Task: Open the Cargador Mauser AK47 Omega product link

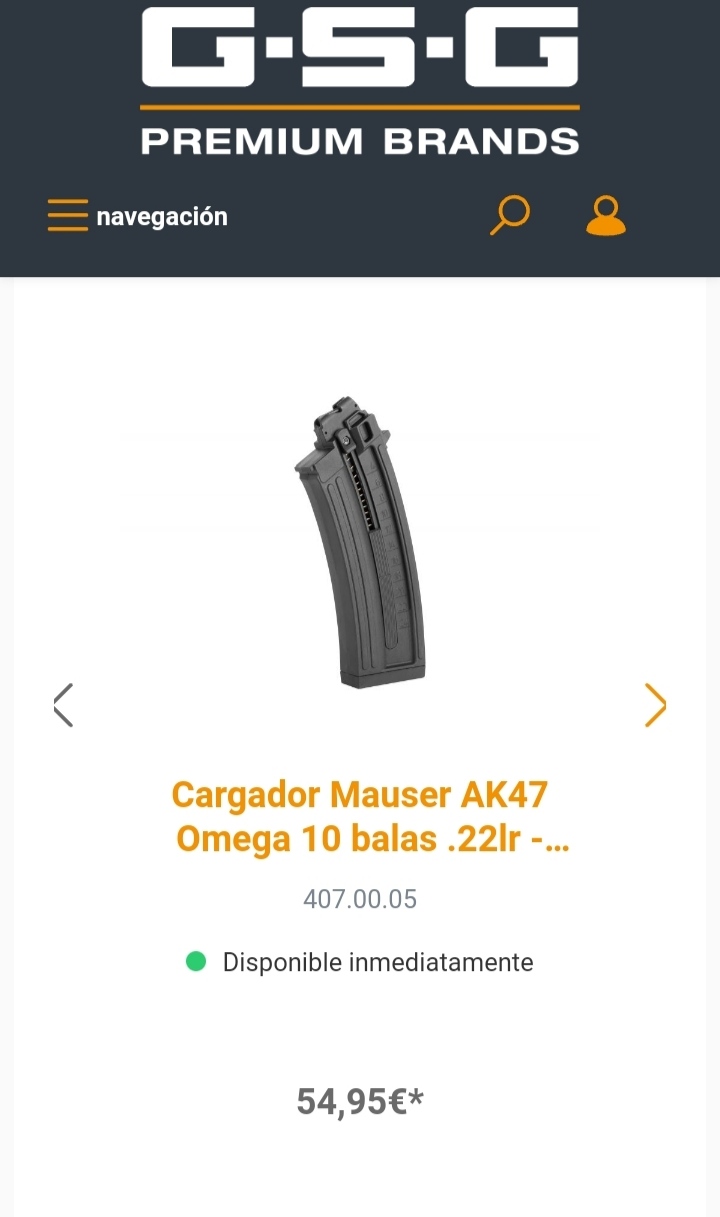Action: 360,817
